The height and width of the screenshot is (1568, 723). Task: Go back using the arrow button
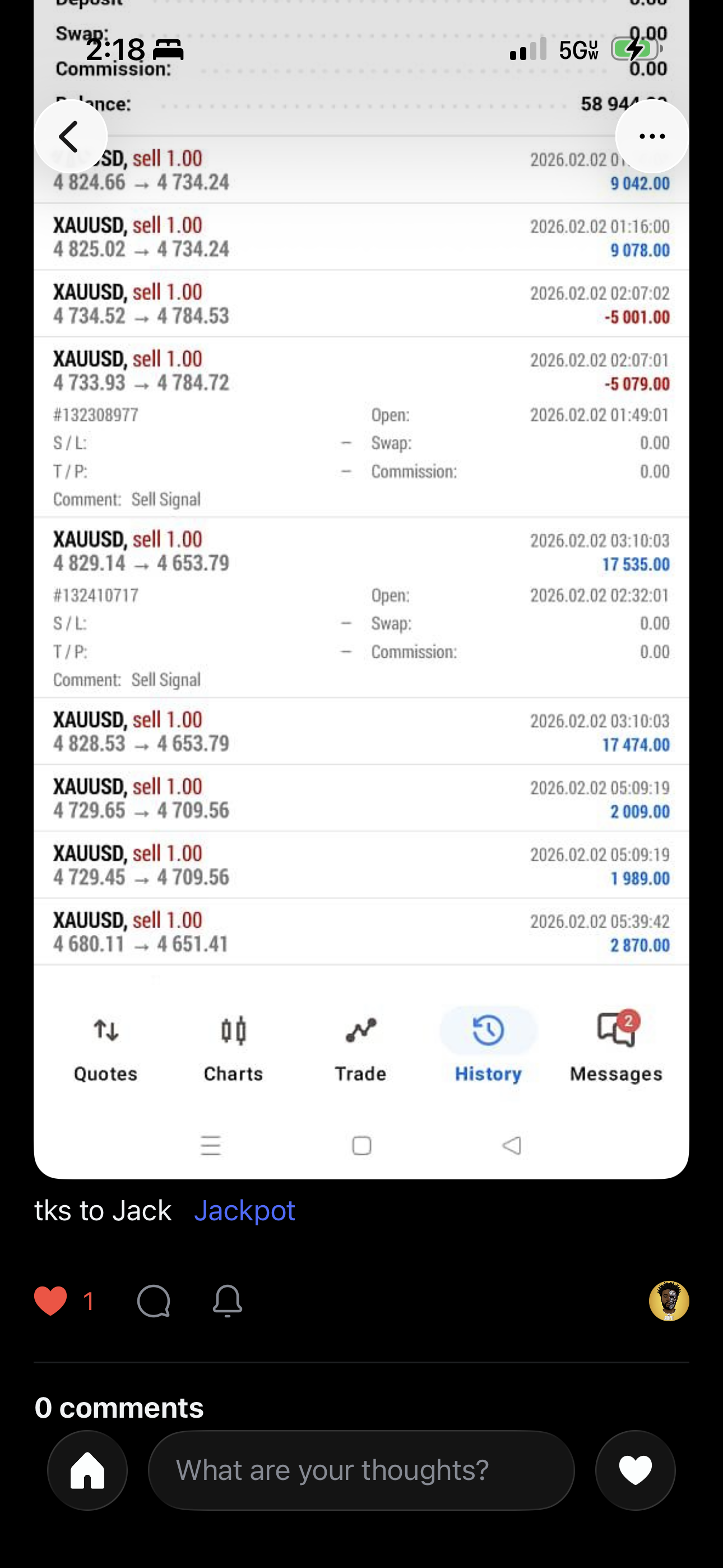click(x=71, y=136)
